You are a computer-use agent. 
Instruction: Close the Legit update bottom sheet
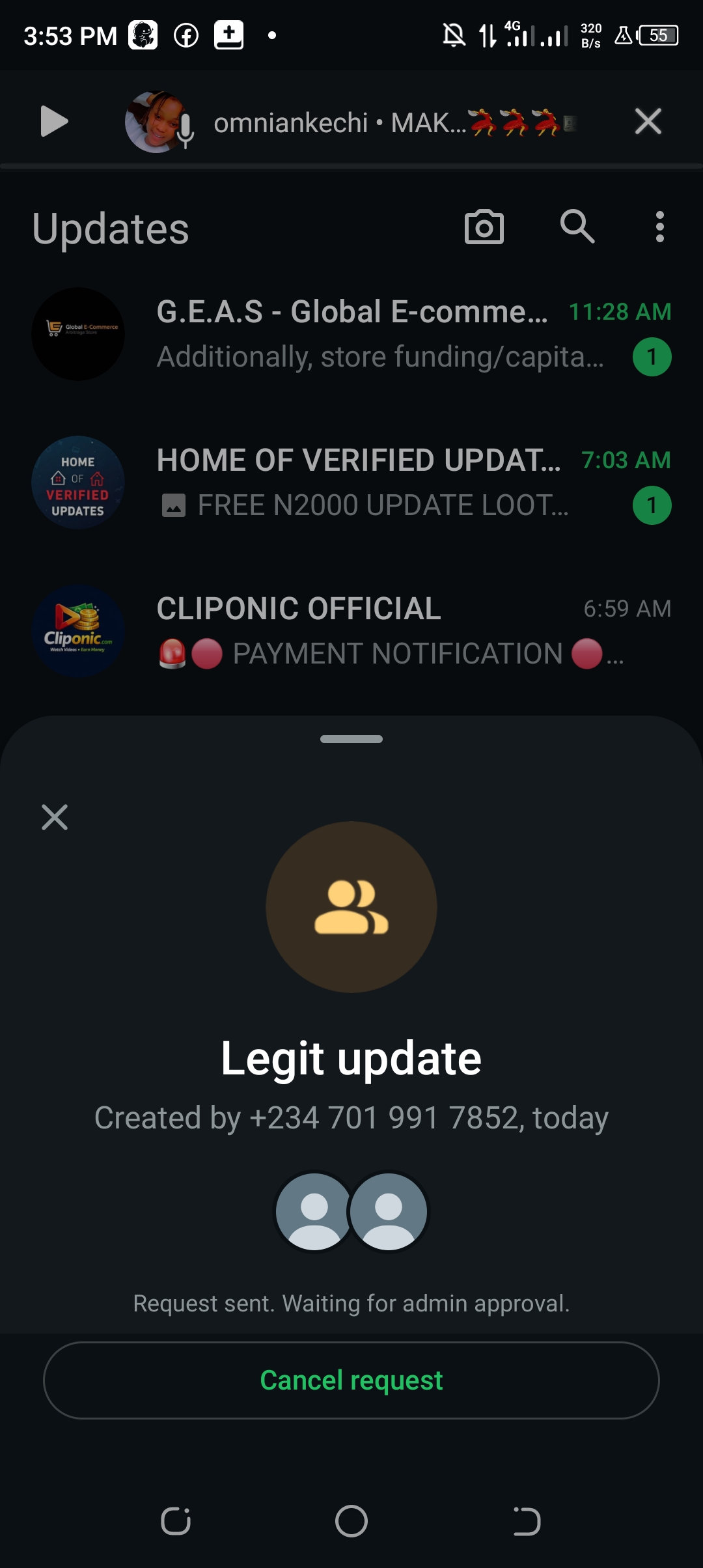55,817
